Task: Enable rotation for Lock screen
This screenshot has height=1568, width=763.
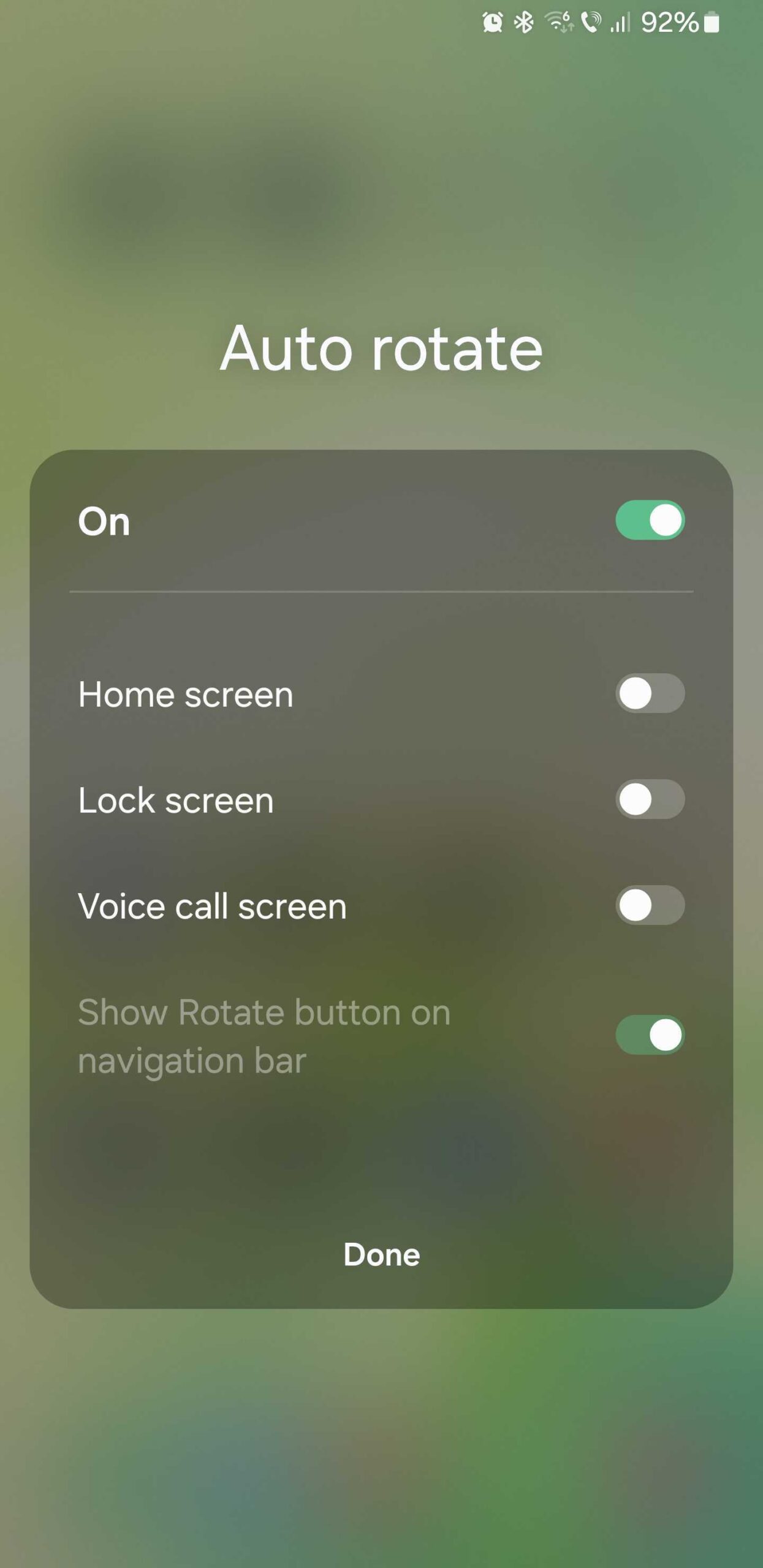Action: pos(650,799)
